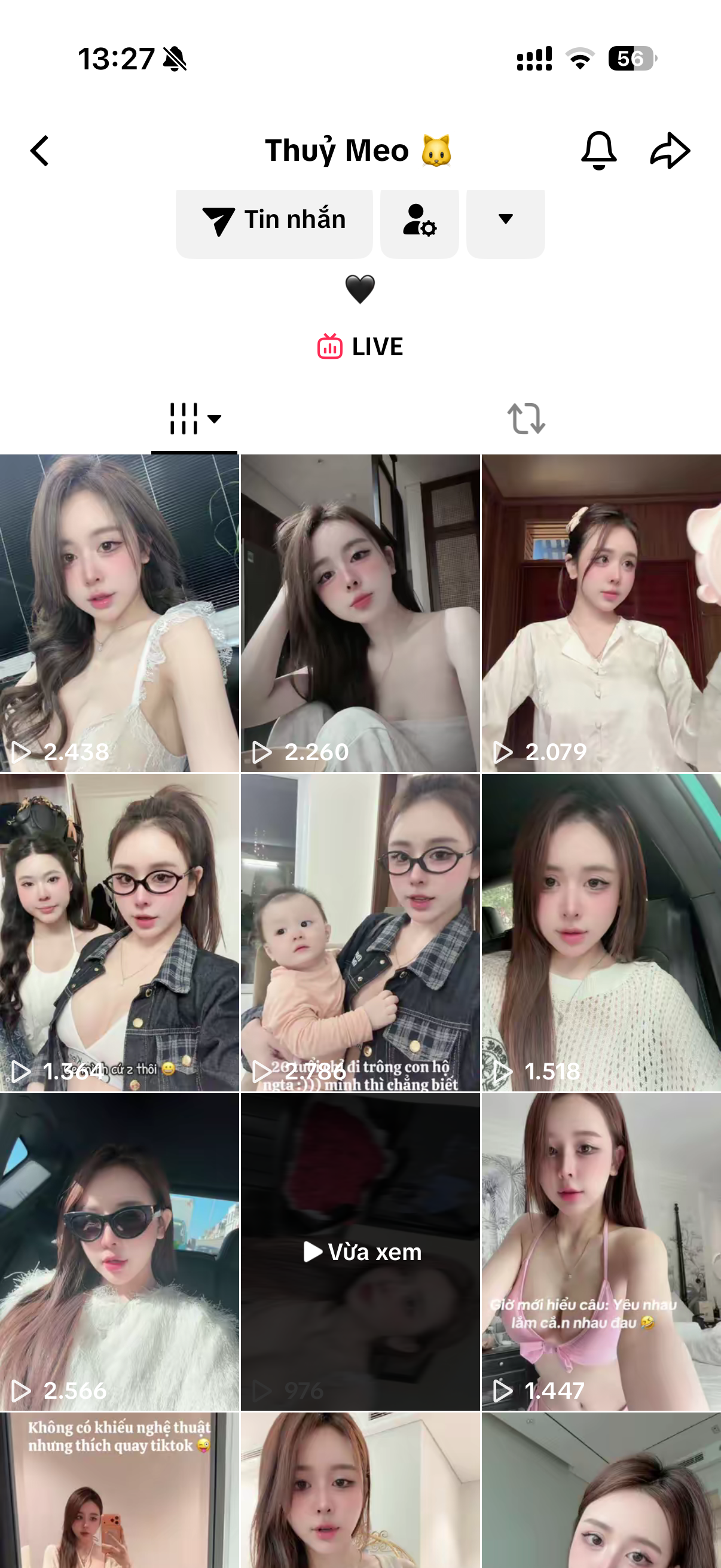Open the video with 2.566 views
The height and width of the screenshot is (1568, 721).
point(119,1252)
